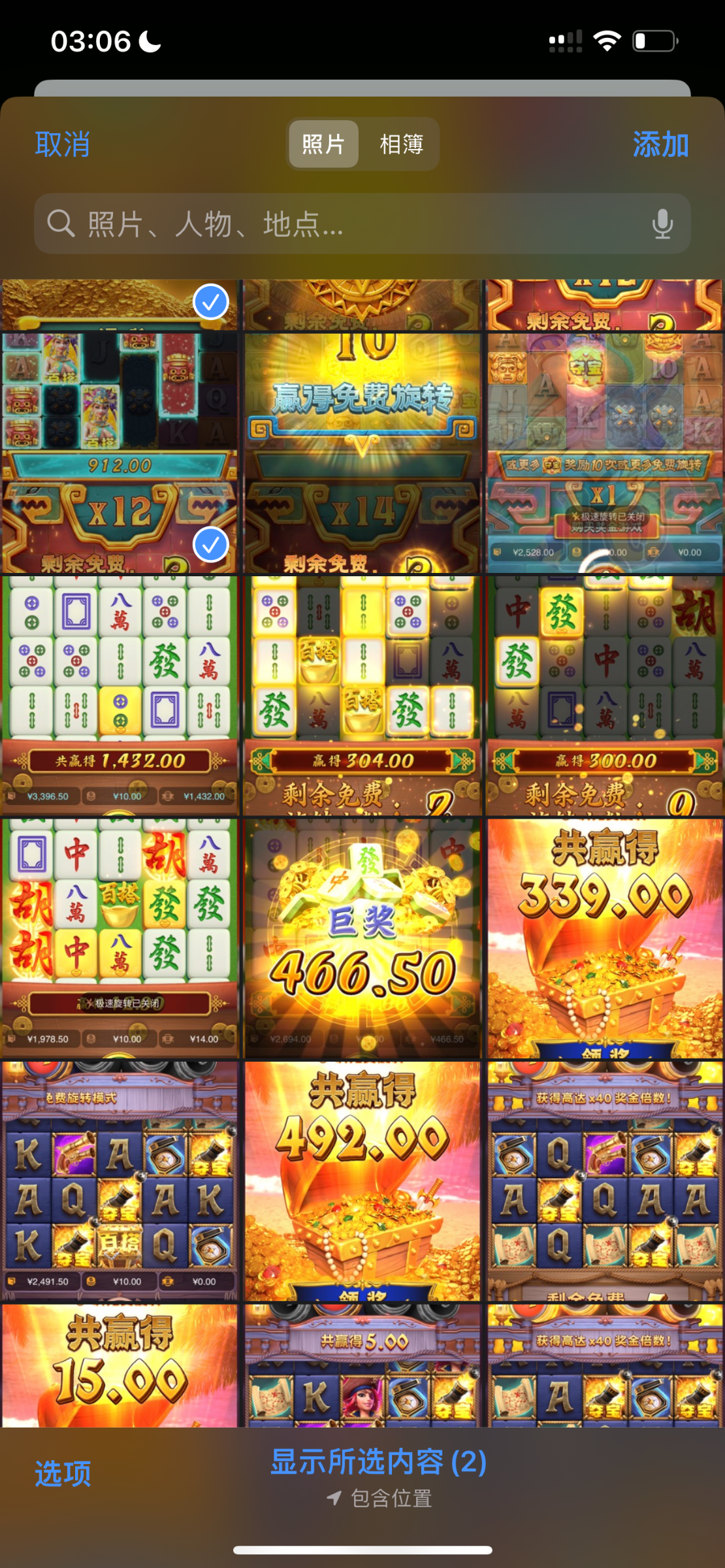
Task: Select the photo showing 赢得 304.00
Action: pos(362,696)
